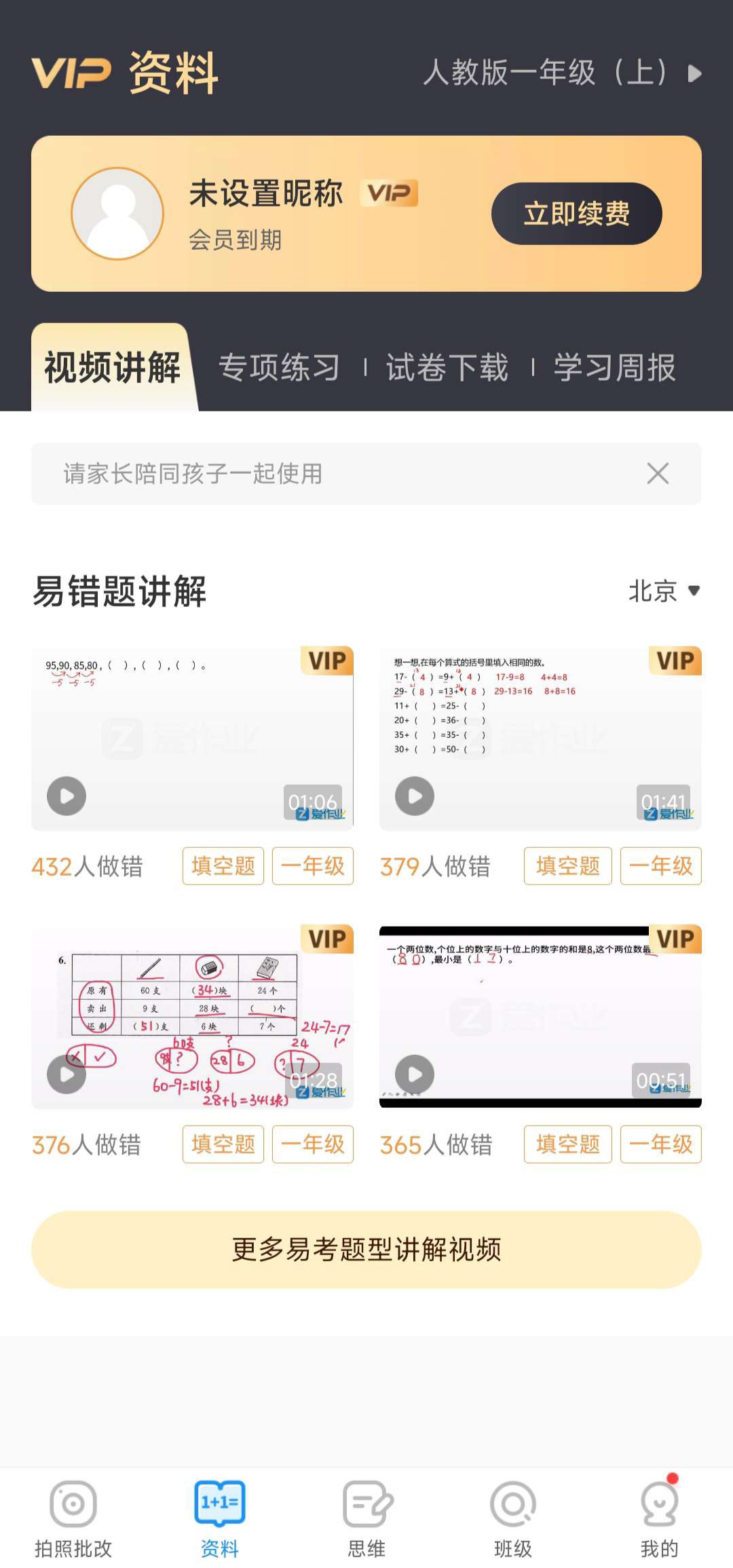Image resolution: width=733 pixels, height=1568 pixels.
Task: Open the 人教版一年级（上） textbook selector
Action: [x=562, y=73]
